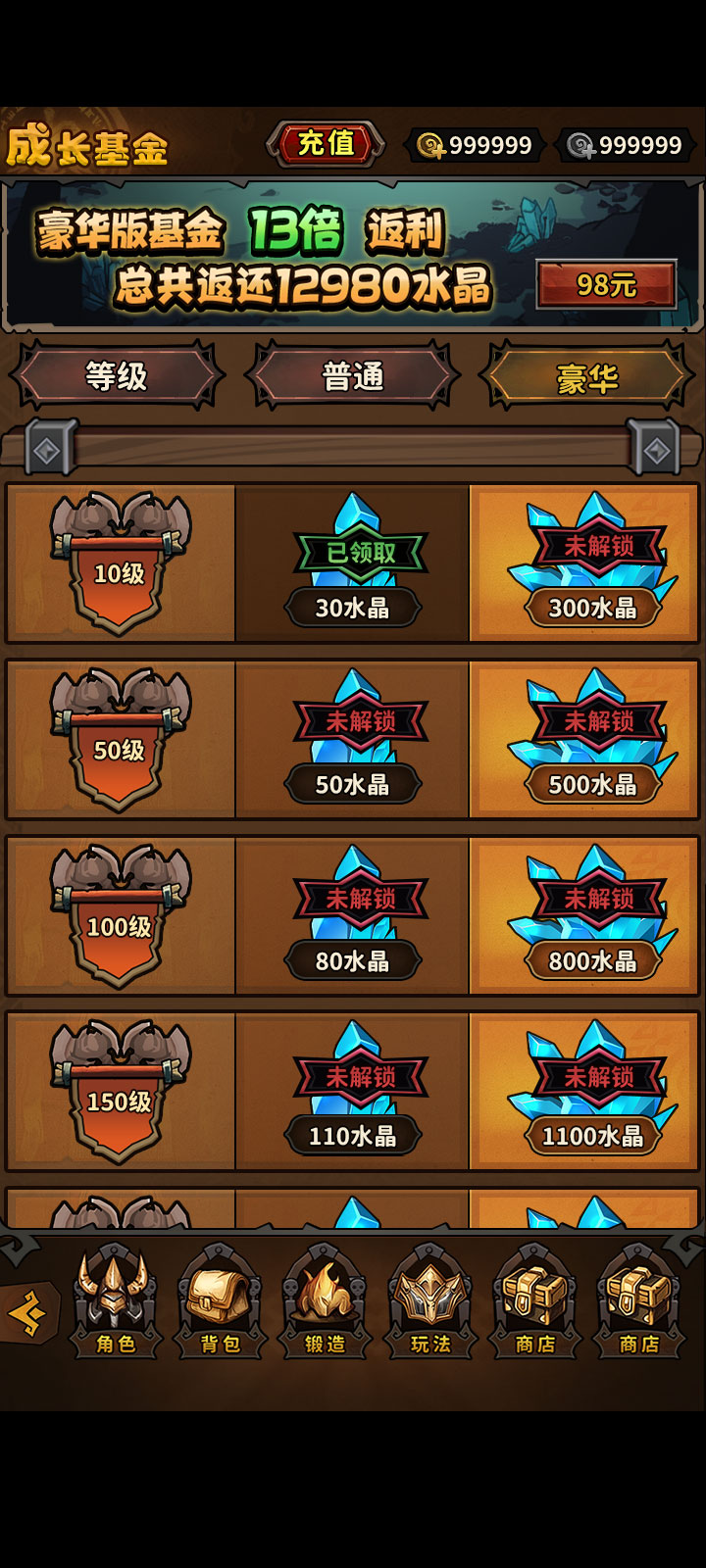Viewport: 706px width, 1568px height.
Task: Tap the locked 110水晶 normal reward
Action: (x=353, y=1093)
